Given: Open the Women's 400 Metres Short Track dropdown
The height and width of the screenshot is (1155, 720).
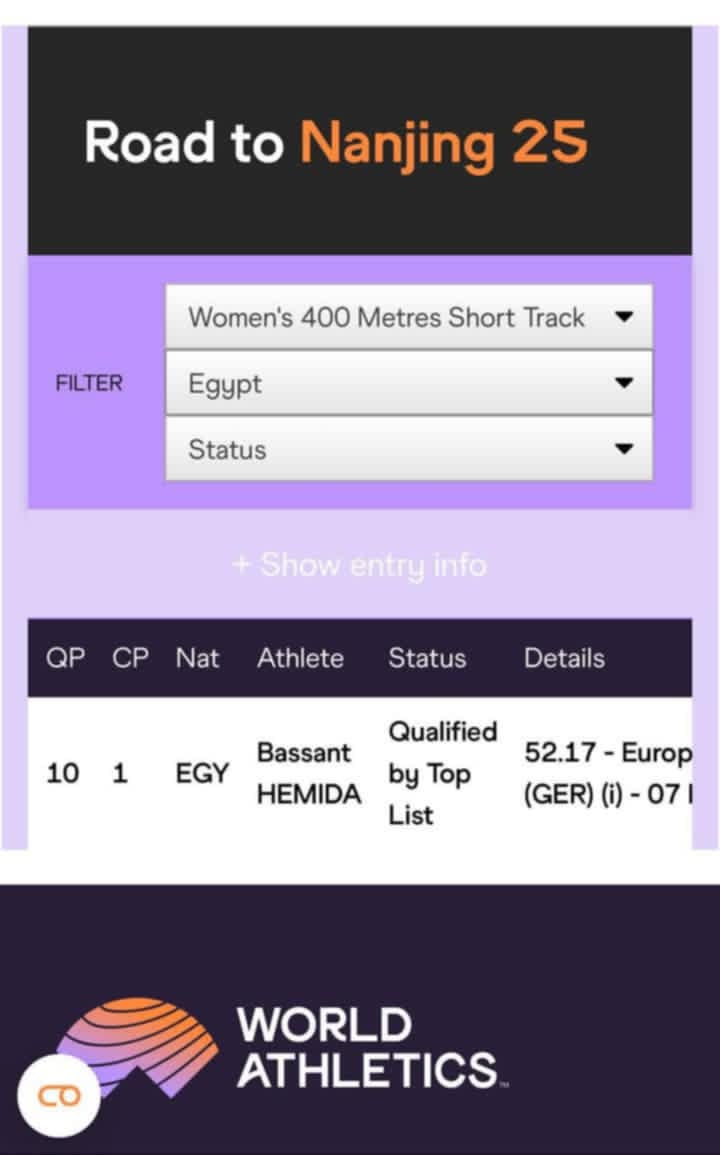Looking at the screenshot, I should (x=408, y=318).
